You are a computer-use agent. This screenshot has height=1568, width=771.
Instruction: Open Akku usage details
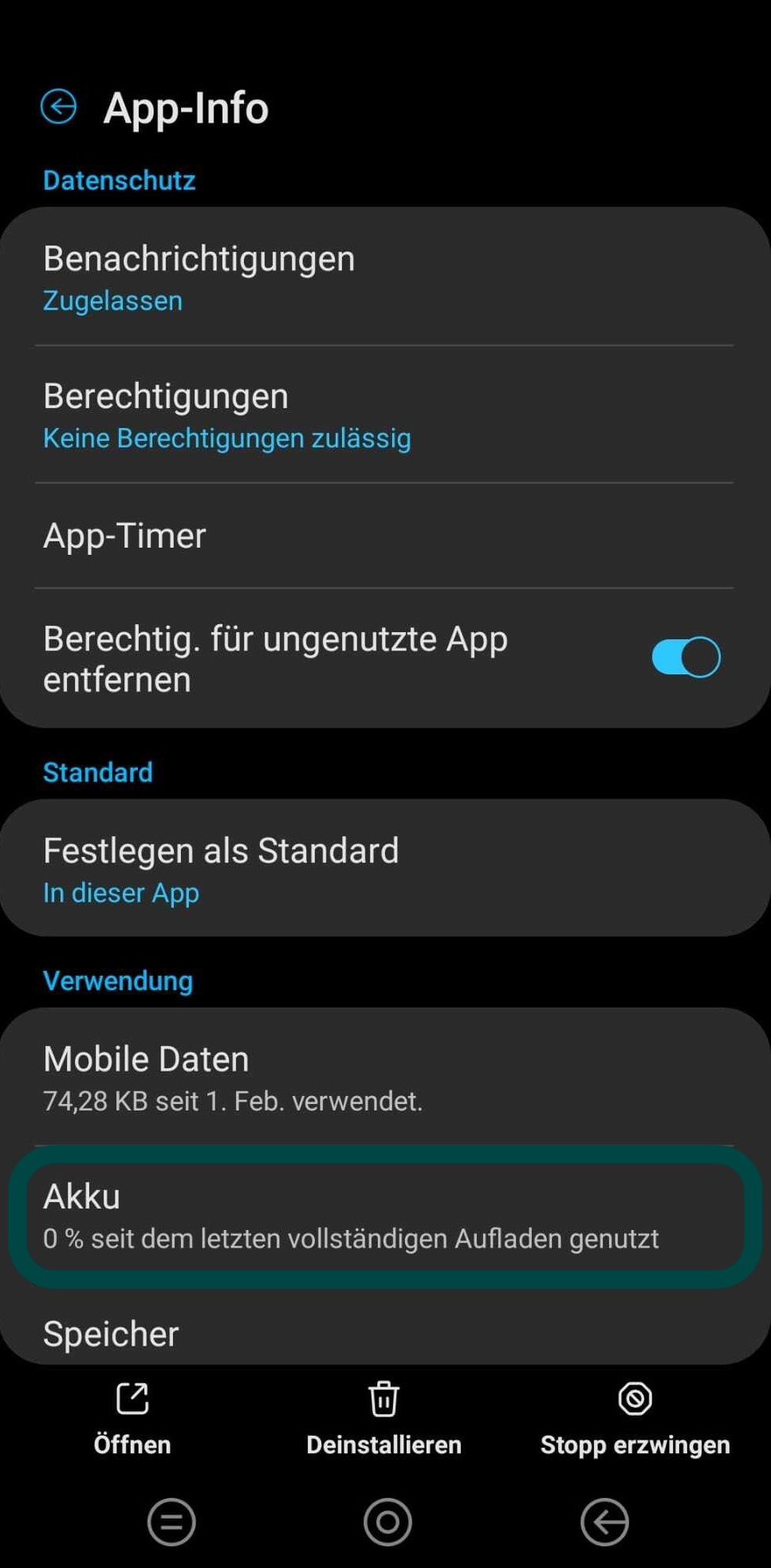click(x=384, y=1216)
